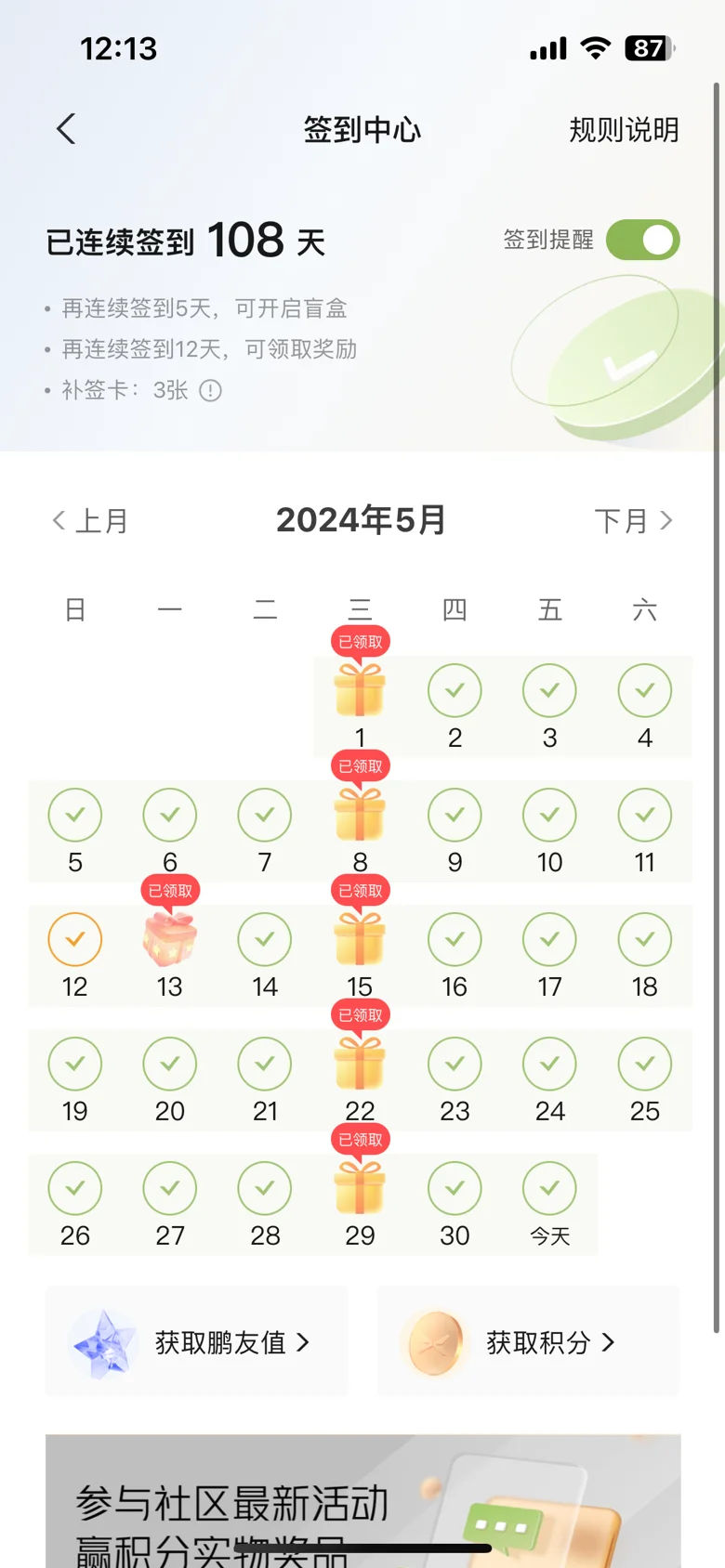Open 规则说明 rules explanation

point(624,130)
